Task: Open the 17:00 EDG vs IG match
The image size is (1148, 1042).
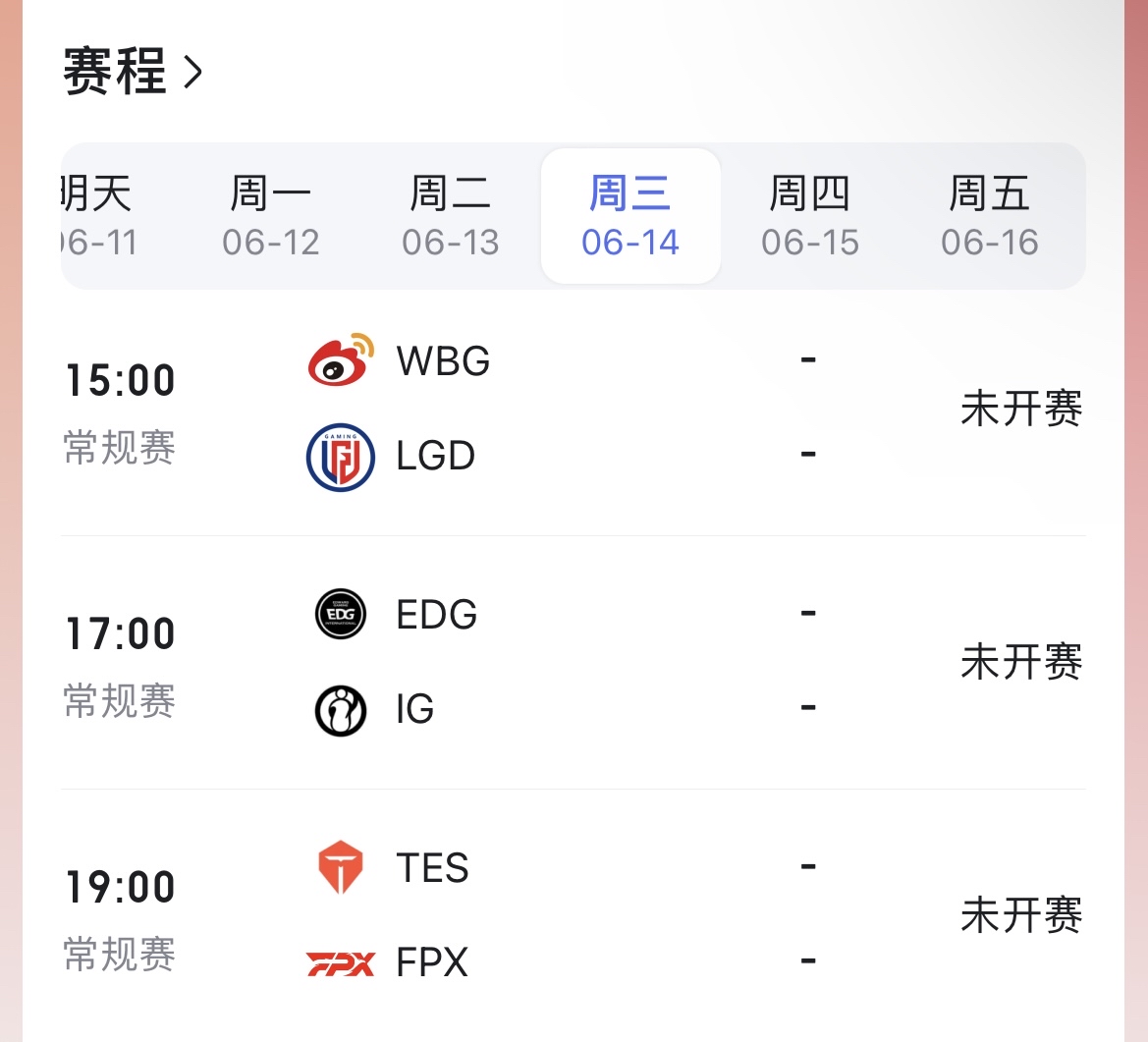Action: point(574,662)
